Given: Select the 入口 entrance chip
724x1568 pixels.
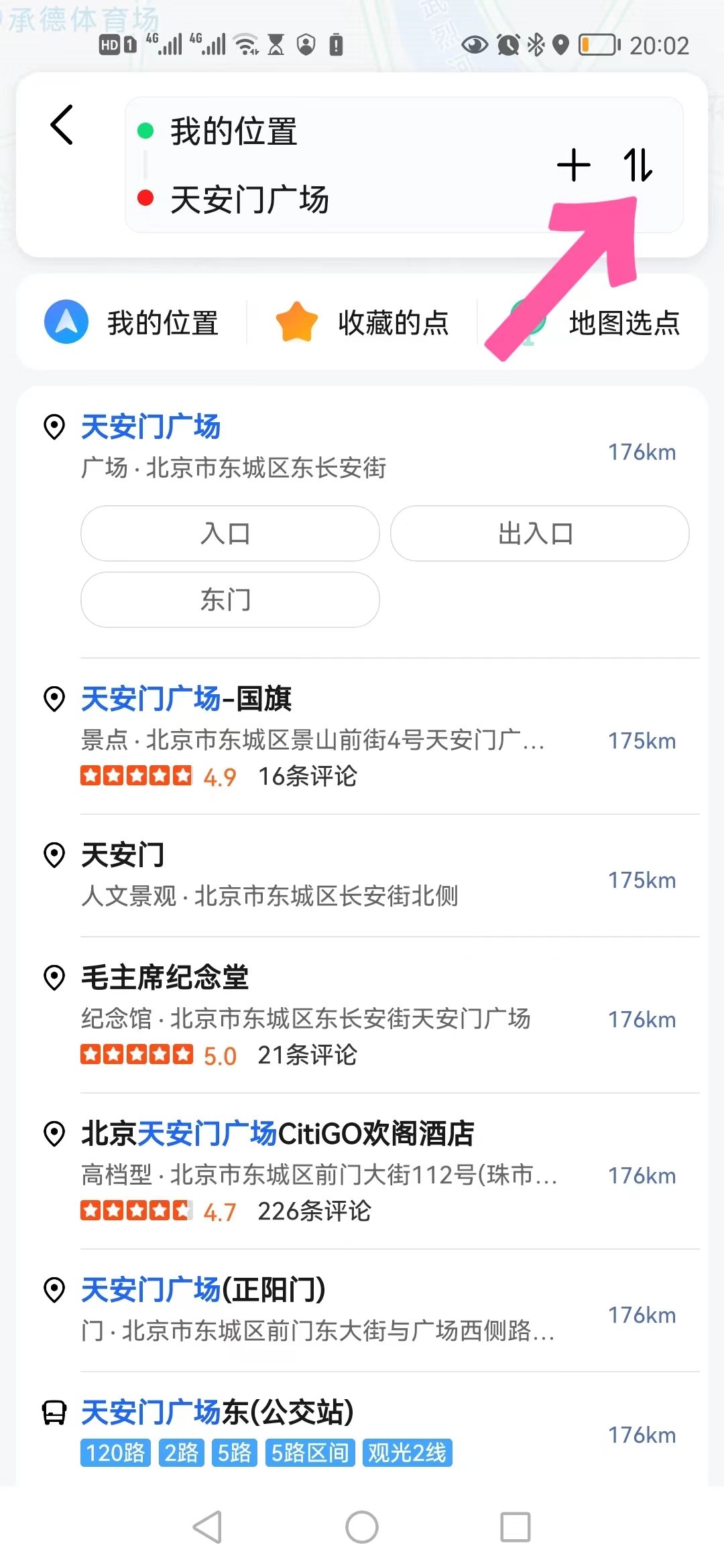Looking at the screenshot, I should (229, 533).
